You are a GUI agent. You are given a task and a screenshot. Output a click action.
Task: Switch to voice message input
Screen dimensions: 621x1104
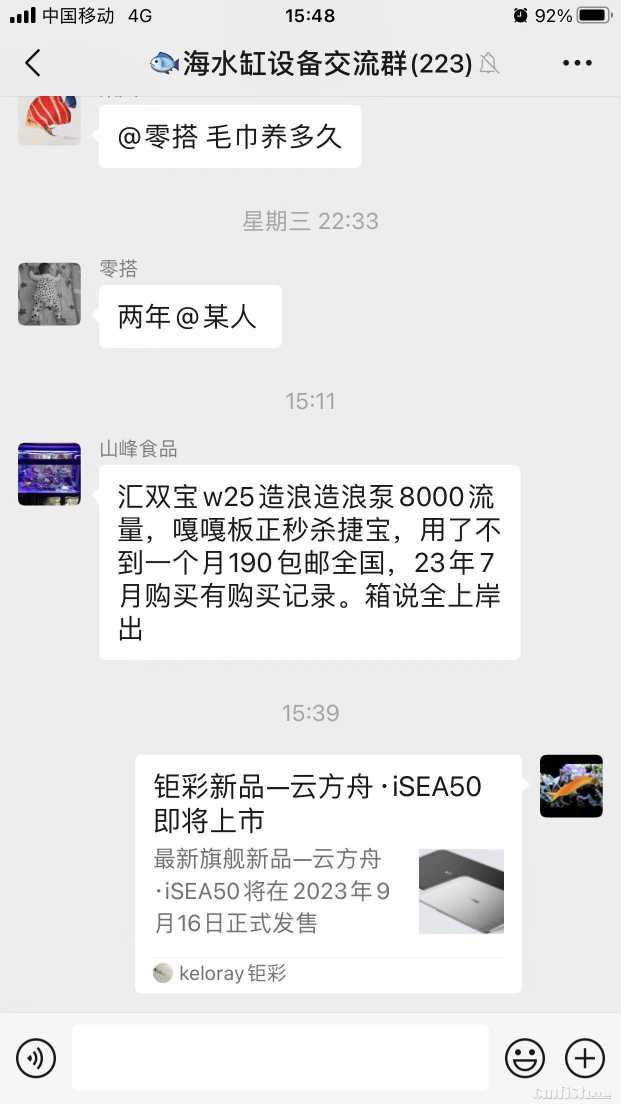tap(36, 1057)
